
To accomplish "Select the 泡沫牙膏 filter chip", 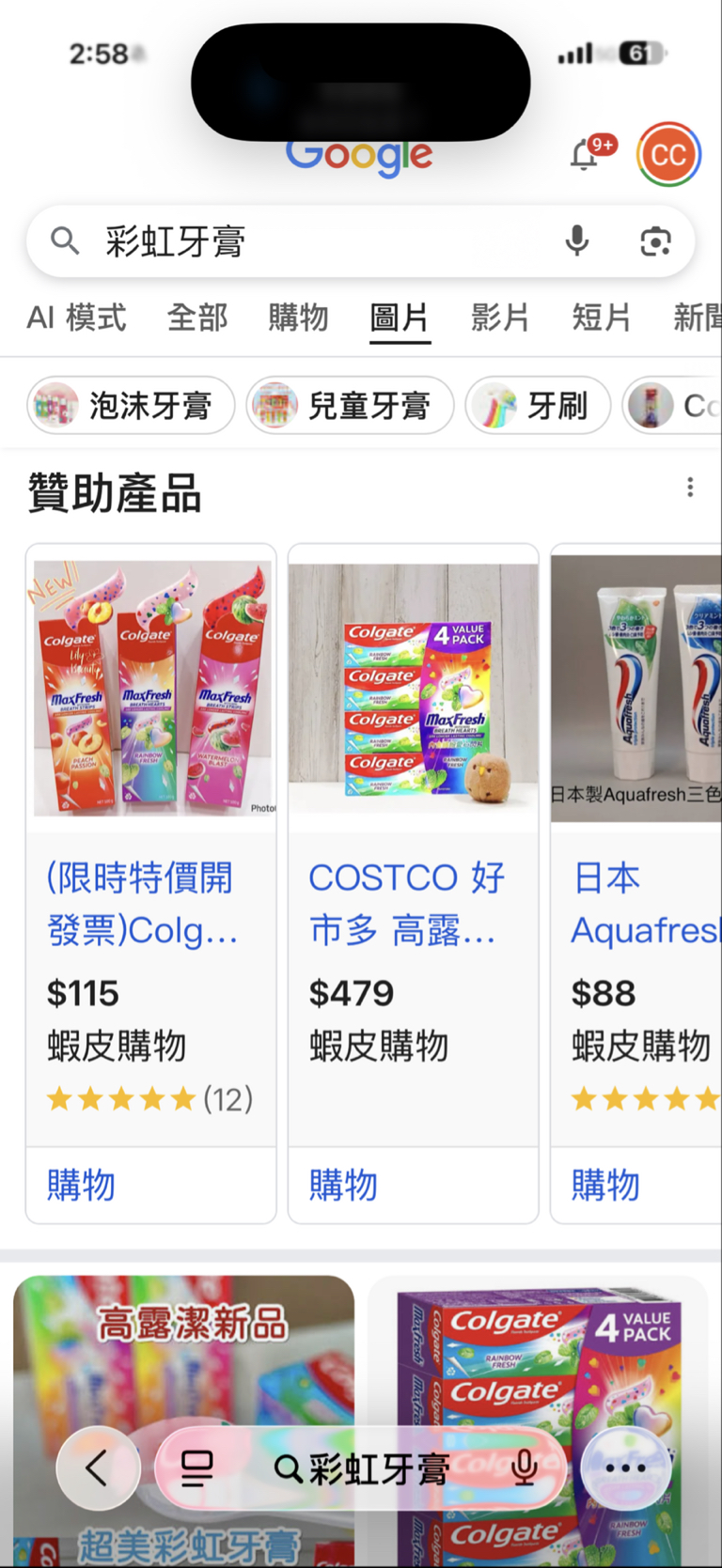I will [x=131, y=406].
